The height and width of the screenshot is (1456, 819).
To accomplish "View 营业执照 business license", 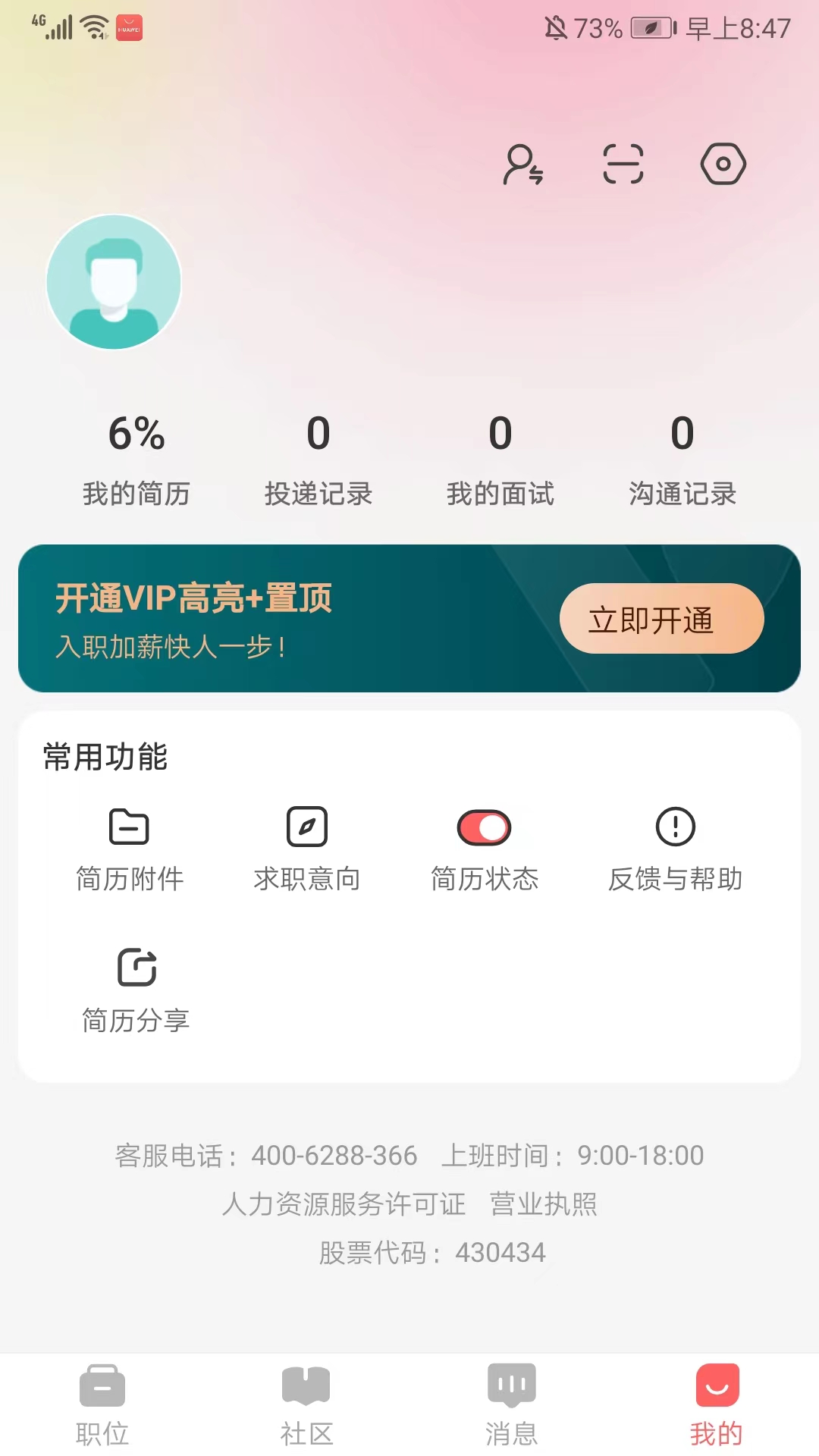I will click(544, 1204).
